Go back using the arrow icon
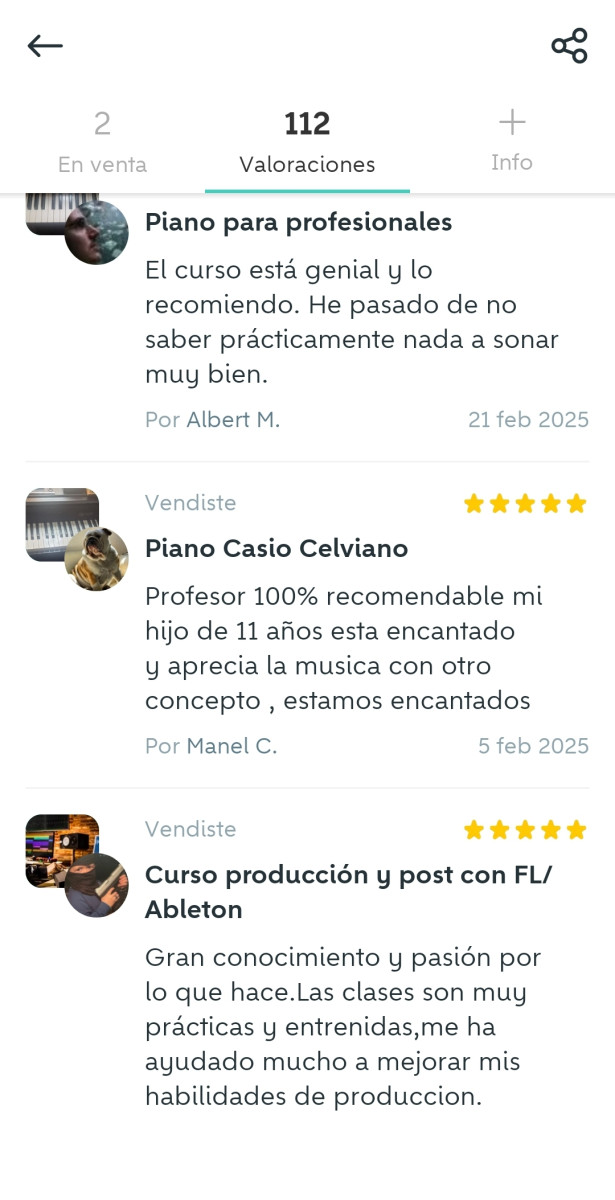This screenshot has width=615, height=1200. coord(45,46)
